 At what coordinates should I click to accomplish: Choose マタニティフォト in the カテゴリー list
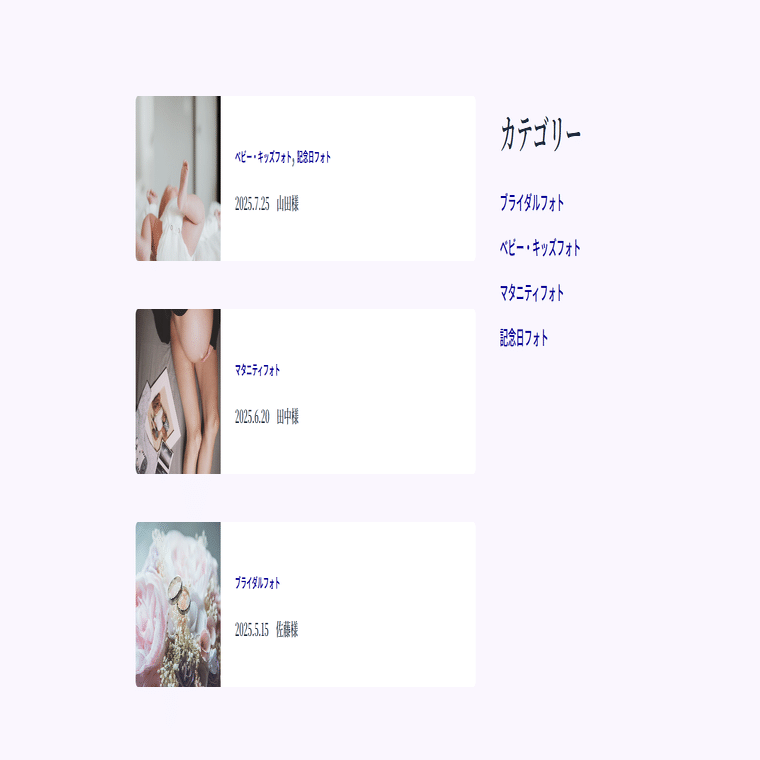click(532, 293)
